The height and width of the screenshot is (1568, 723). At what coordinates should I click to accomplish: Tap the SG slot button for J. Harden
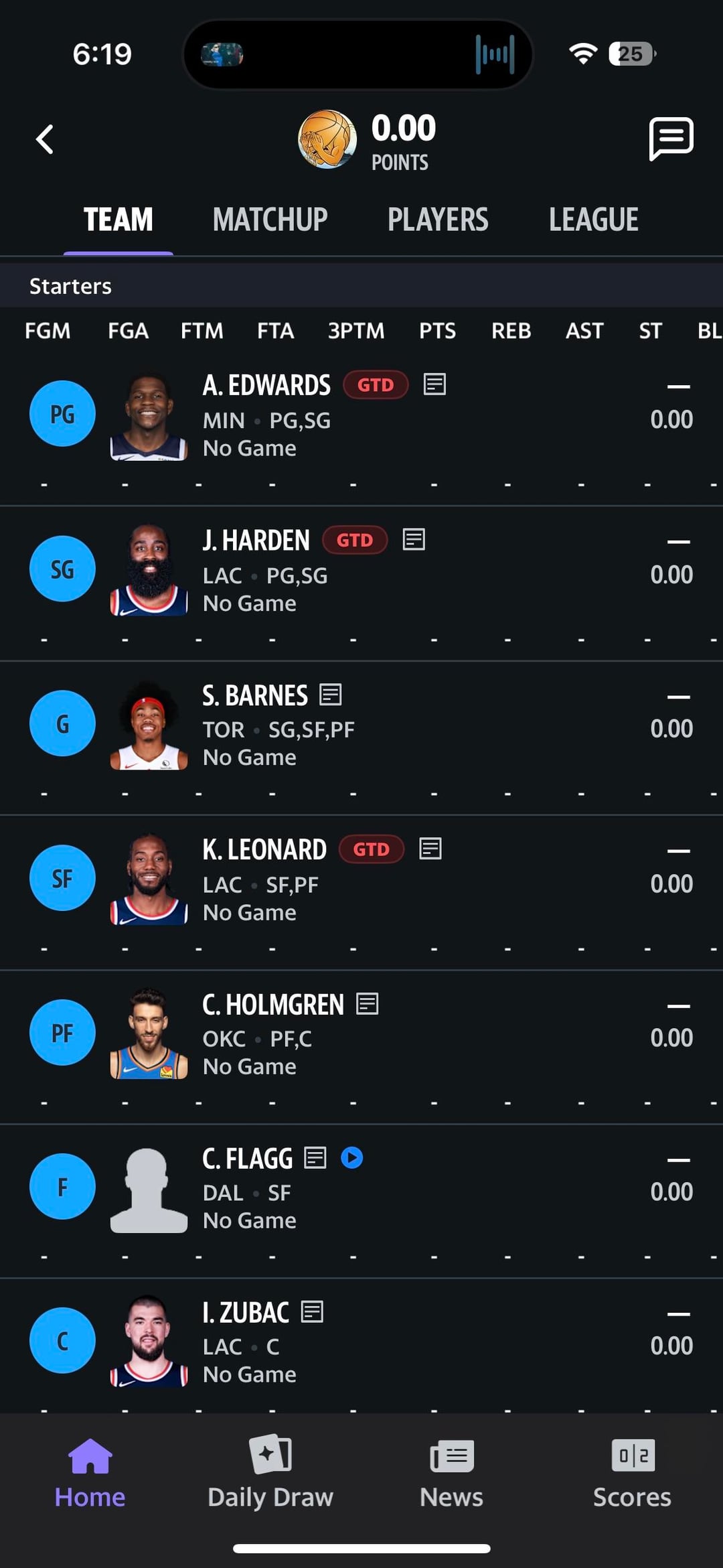coord(62,569)
